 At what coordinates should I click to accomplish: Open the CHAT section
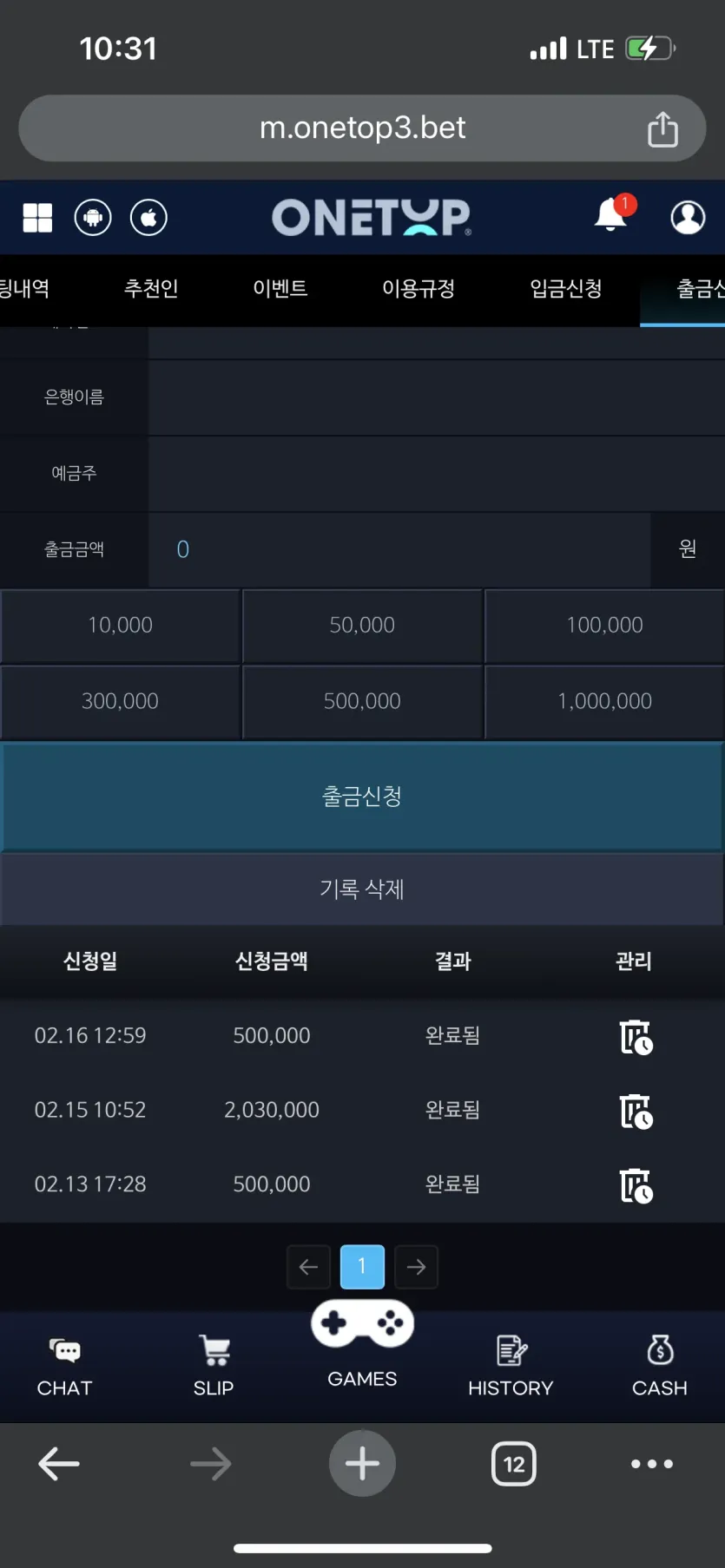point(65,1367)
